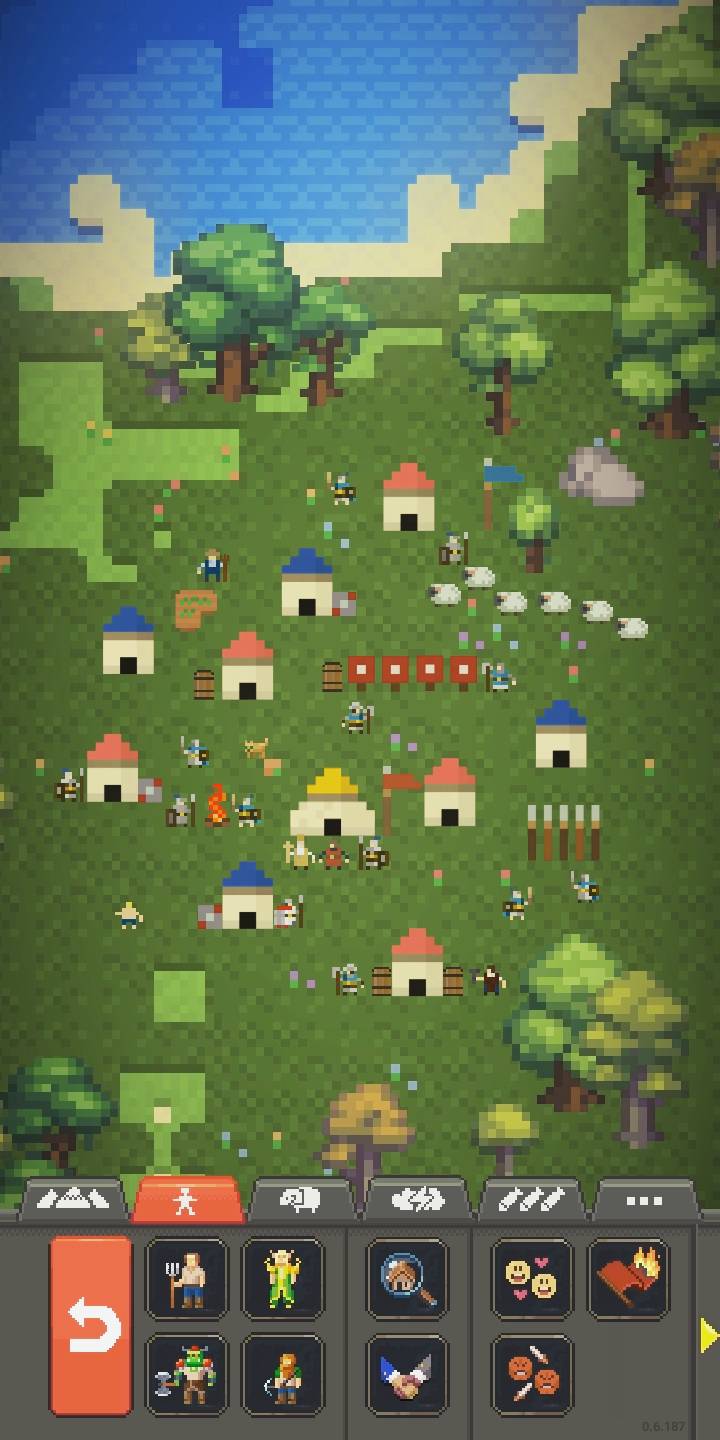720x1440 pixels.
Task: Select the orc spawn tool
Action: (x=187, y=1374)
